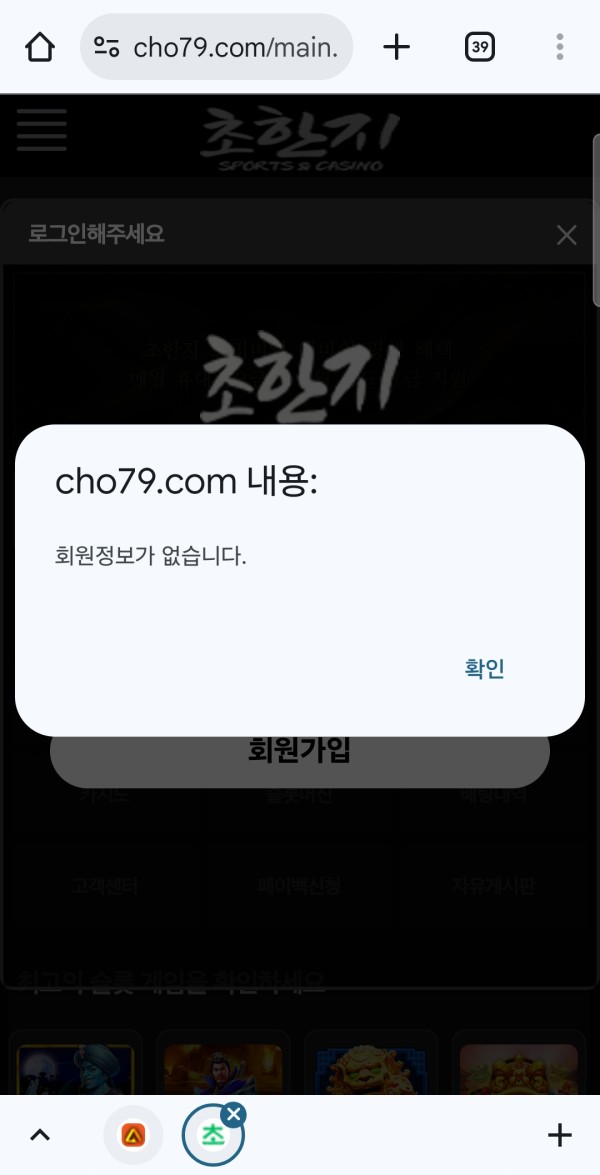Viewport: 600px width, 1175px height.
Task: Open a new browser tab
Action: coord(397,47)
